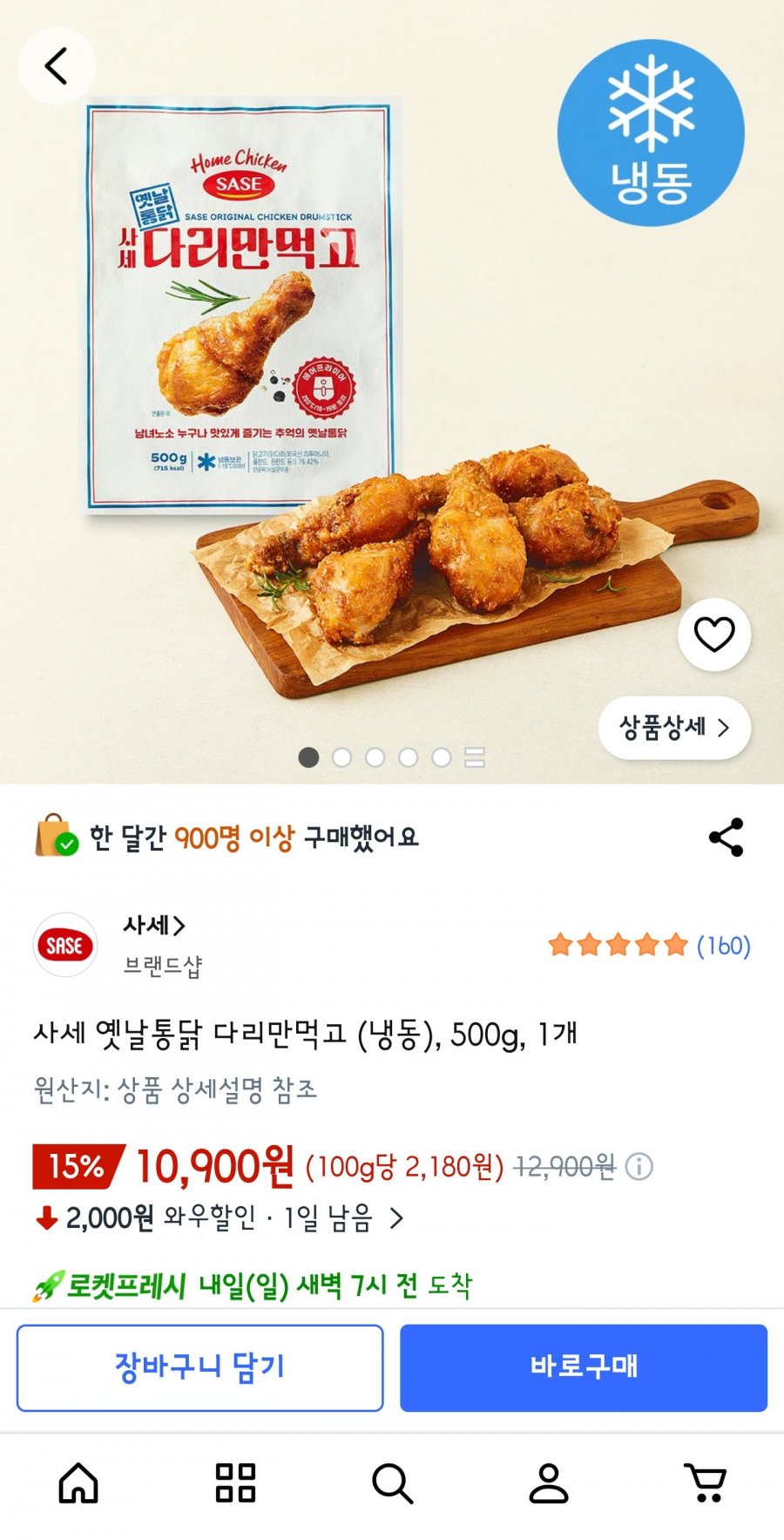
Task: Add this product to wishlist with the heart
Action: (x=713, y=634)
